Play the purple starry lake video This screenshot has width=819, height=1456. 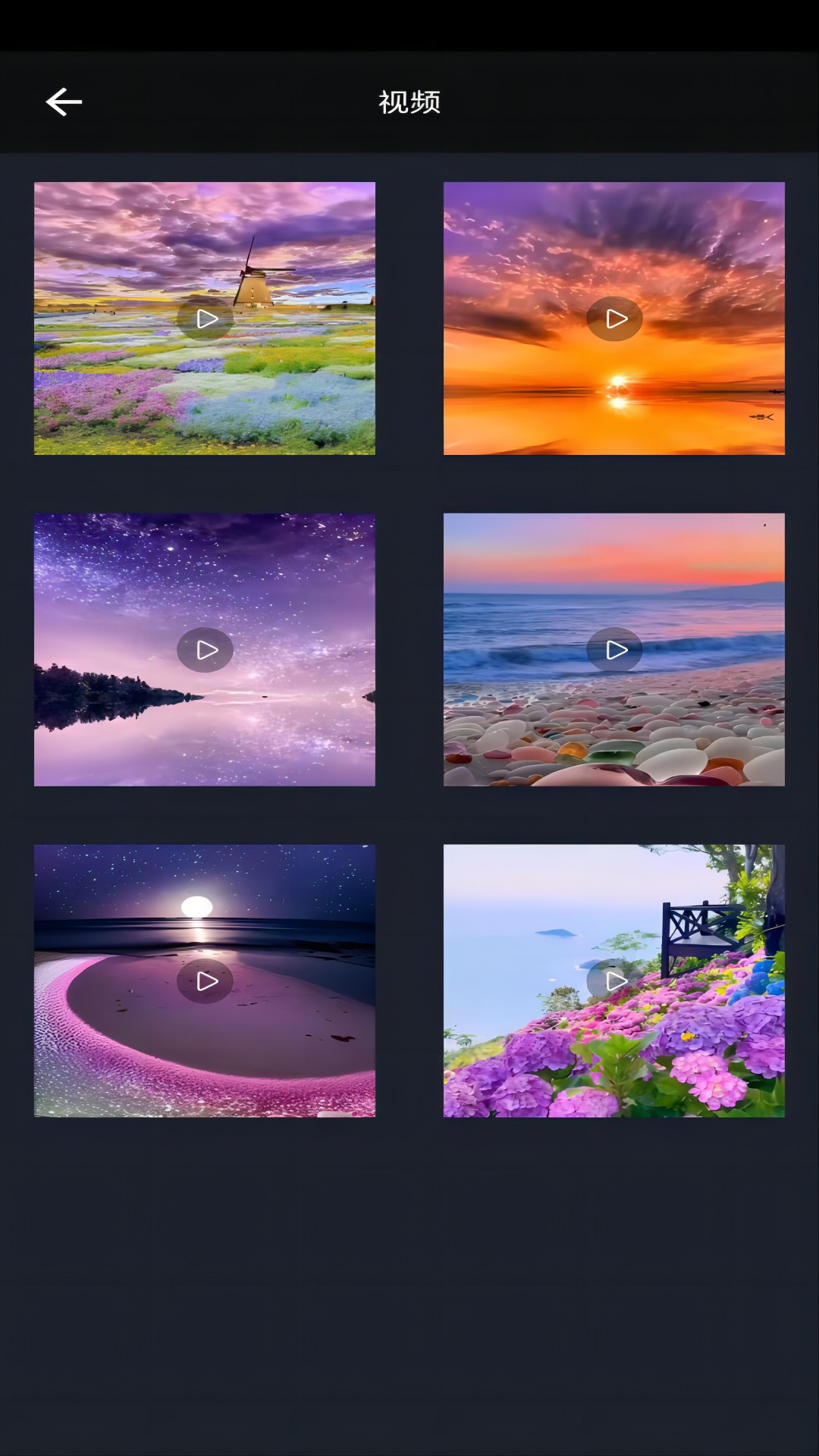[x=205, y=650]
